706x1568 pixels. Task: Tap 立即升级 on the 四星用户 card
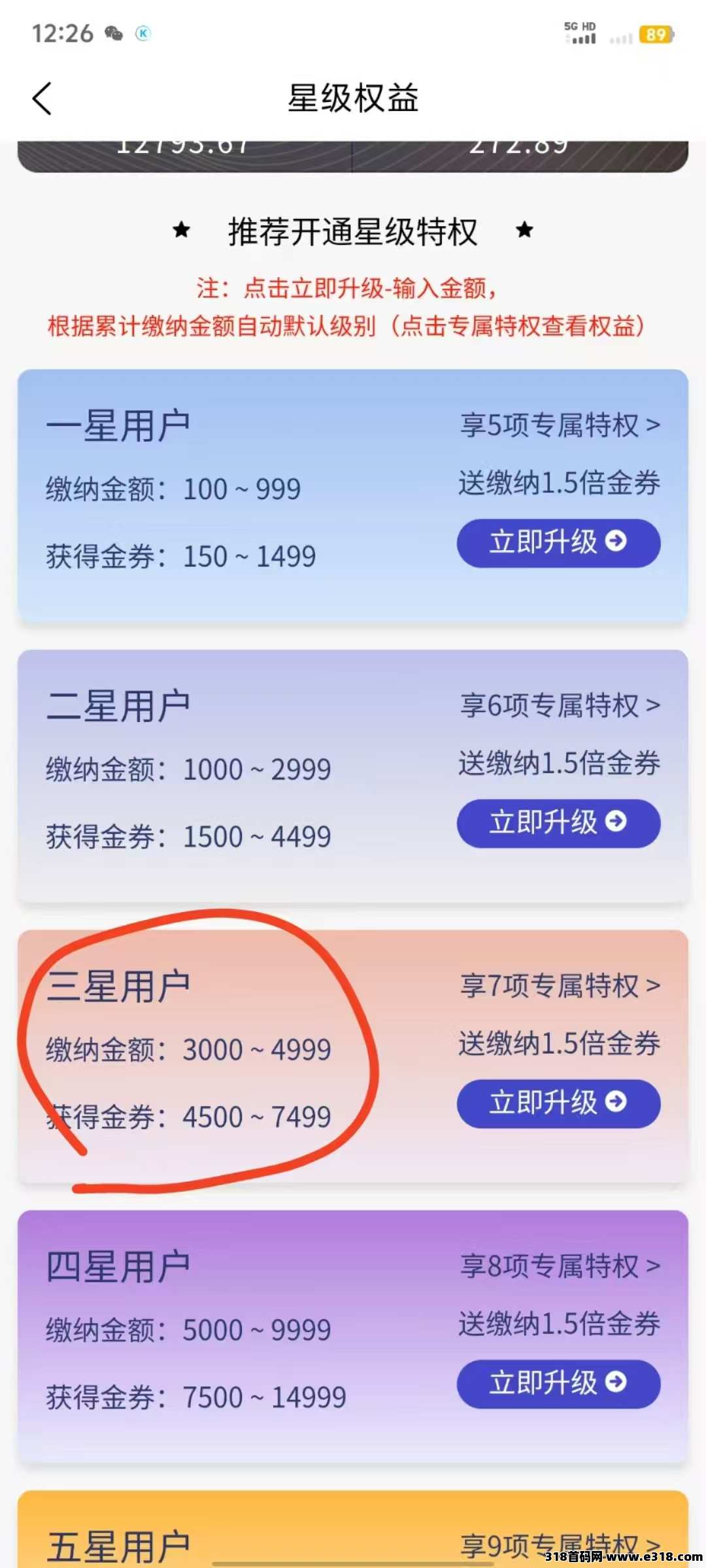[x=558, y=1384]
